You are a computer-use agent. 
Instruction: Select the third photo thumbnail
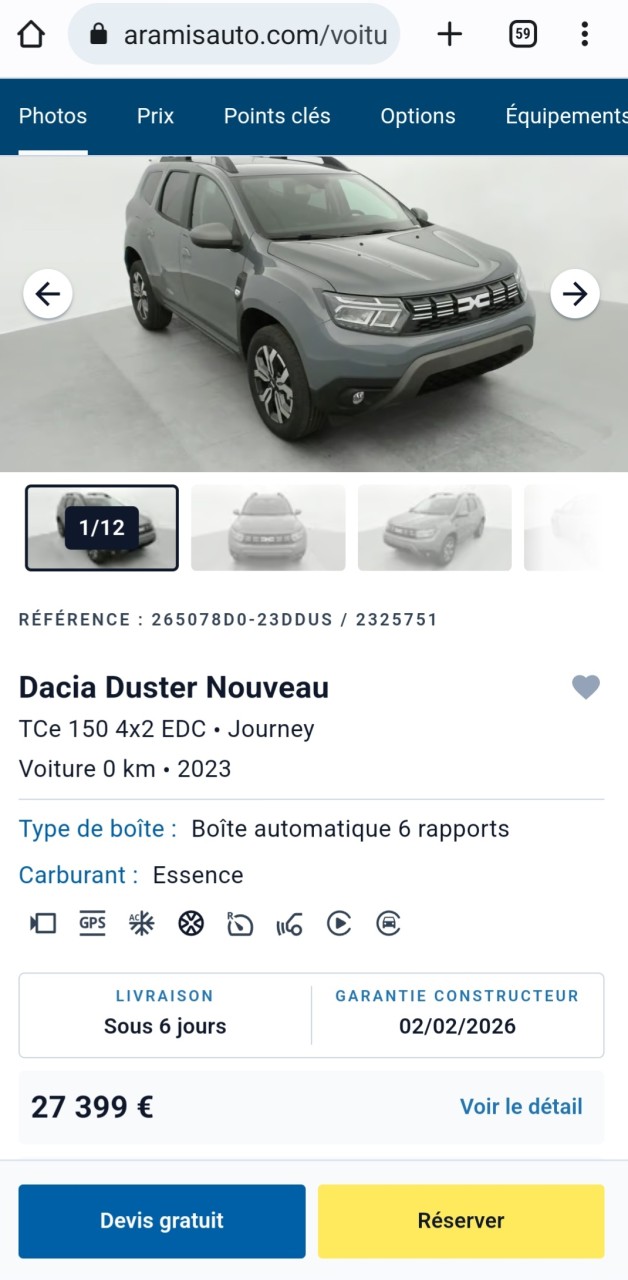click(435, 528)
